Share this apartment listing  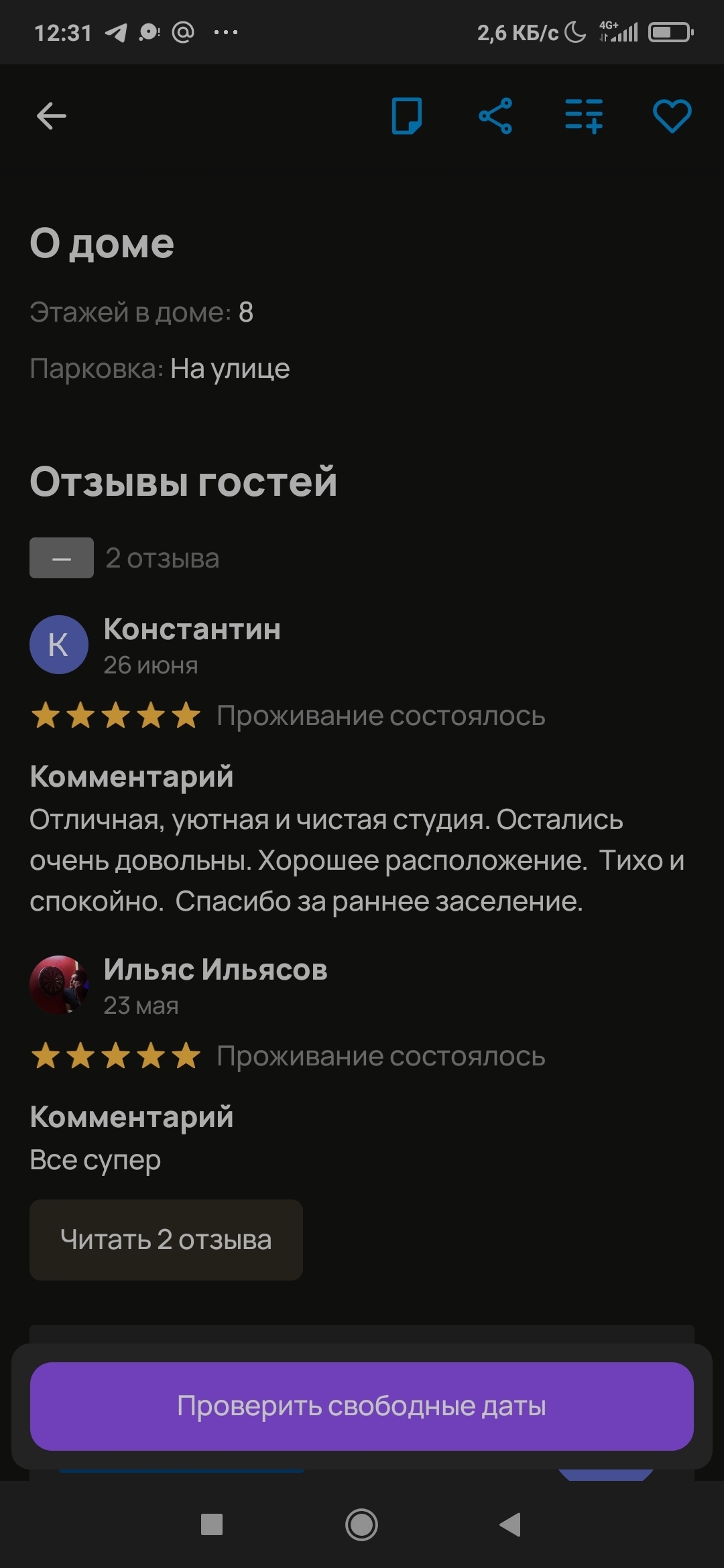click(495, 116)
